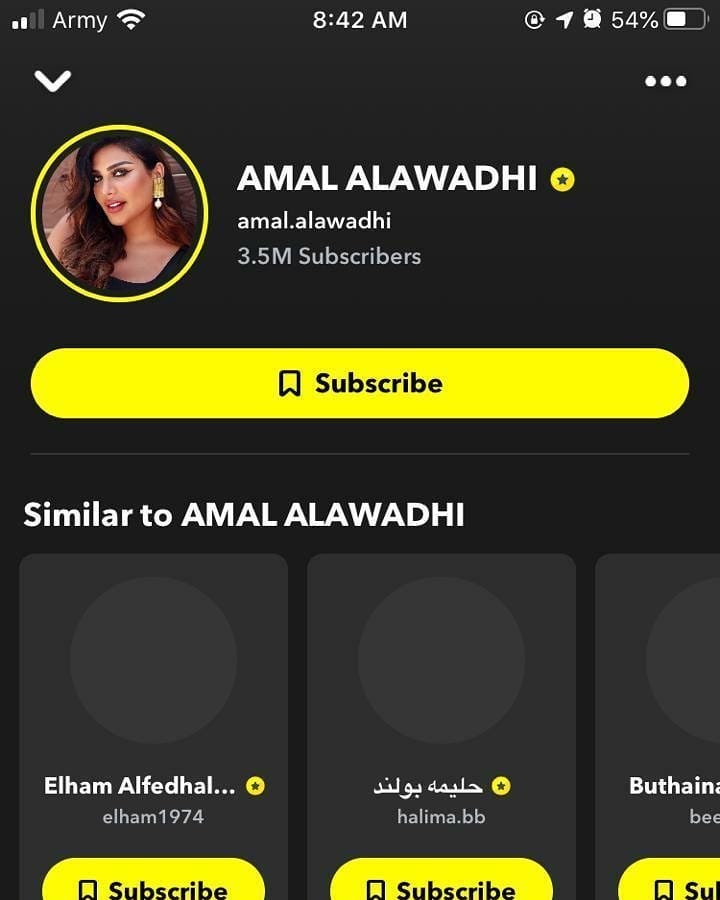This screenshot has height=900, width=720.
Task: Subscribe to AMAL ALAWADHI
Action: pos(360,383)
